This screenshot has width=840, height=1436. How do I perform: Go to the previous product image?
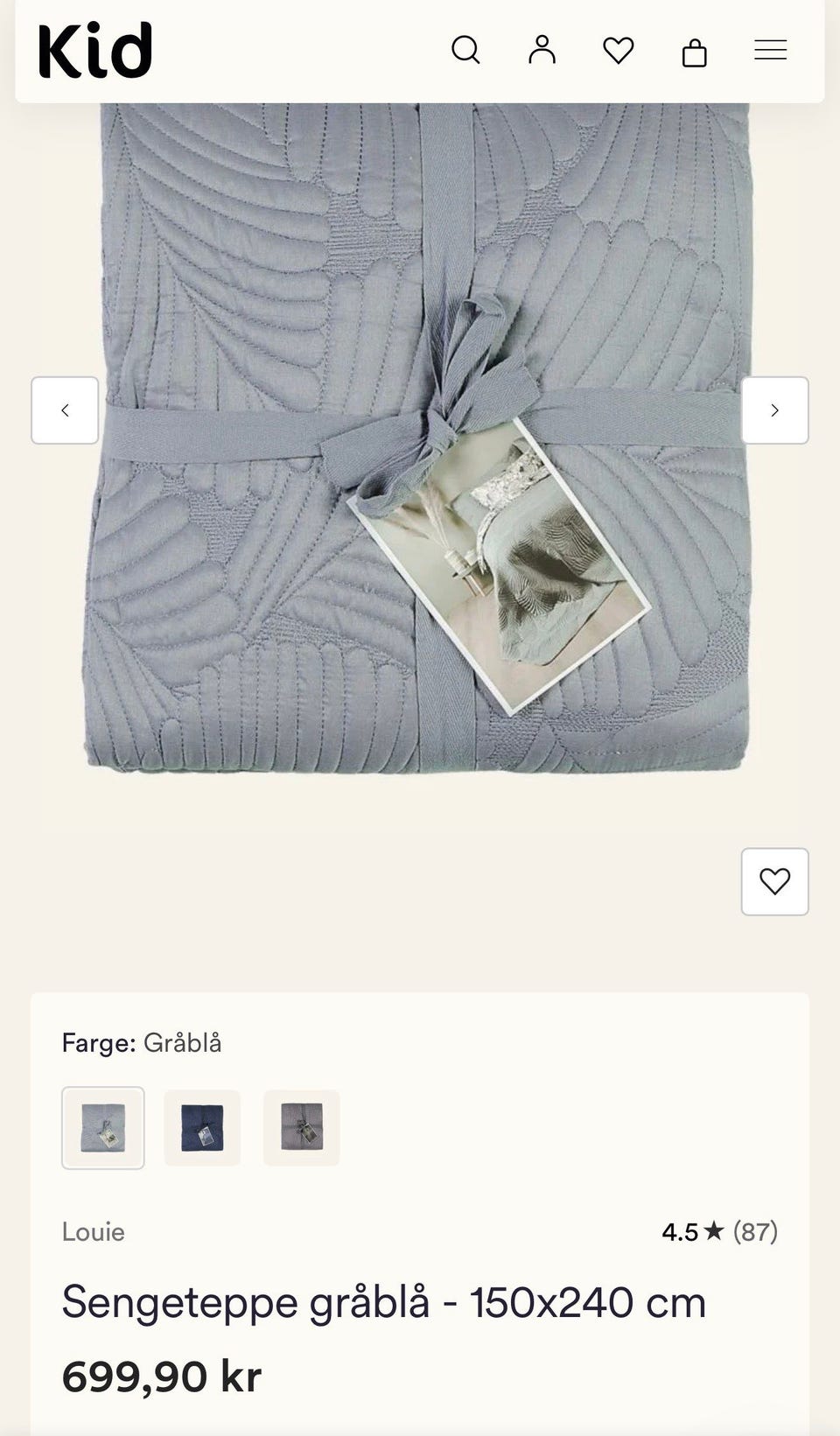tap(65, 410)
